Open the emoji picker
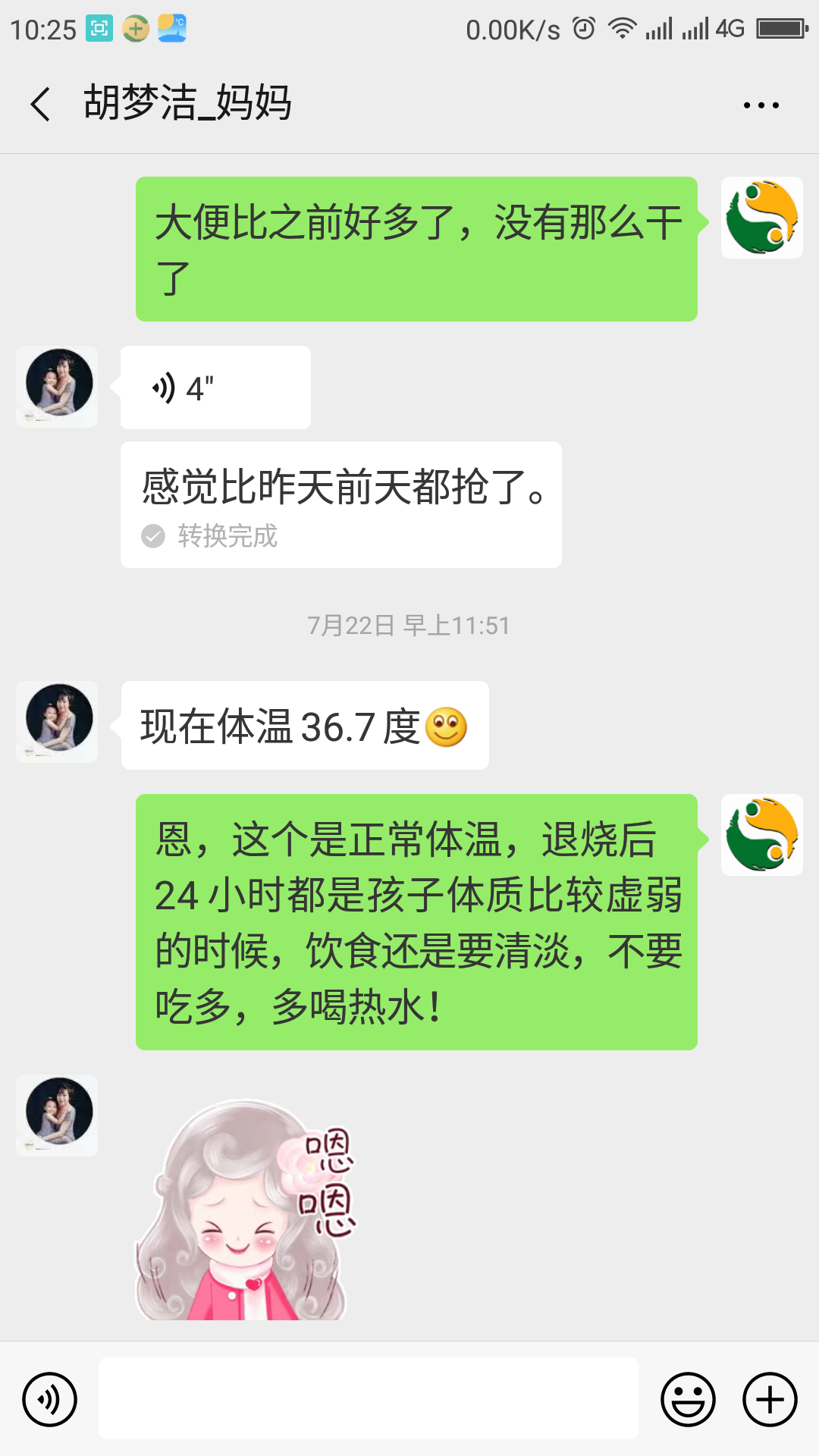The height and width of the screenshot is (1456, 819). coord(688,1399)
